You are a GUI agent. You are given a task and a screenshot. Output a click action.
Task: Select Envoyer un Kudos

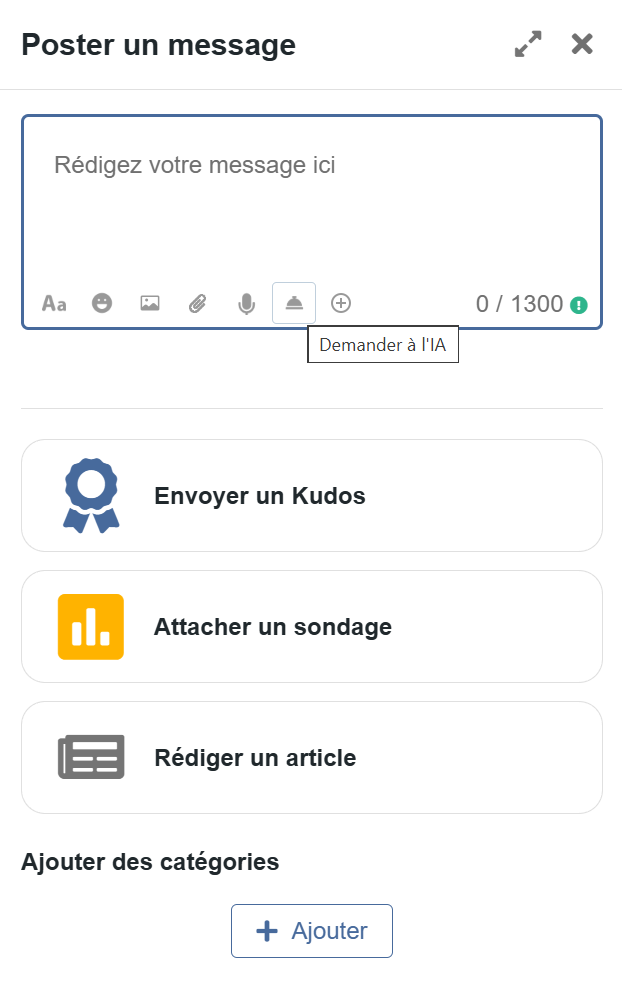coord(311,496)
